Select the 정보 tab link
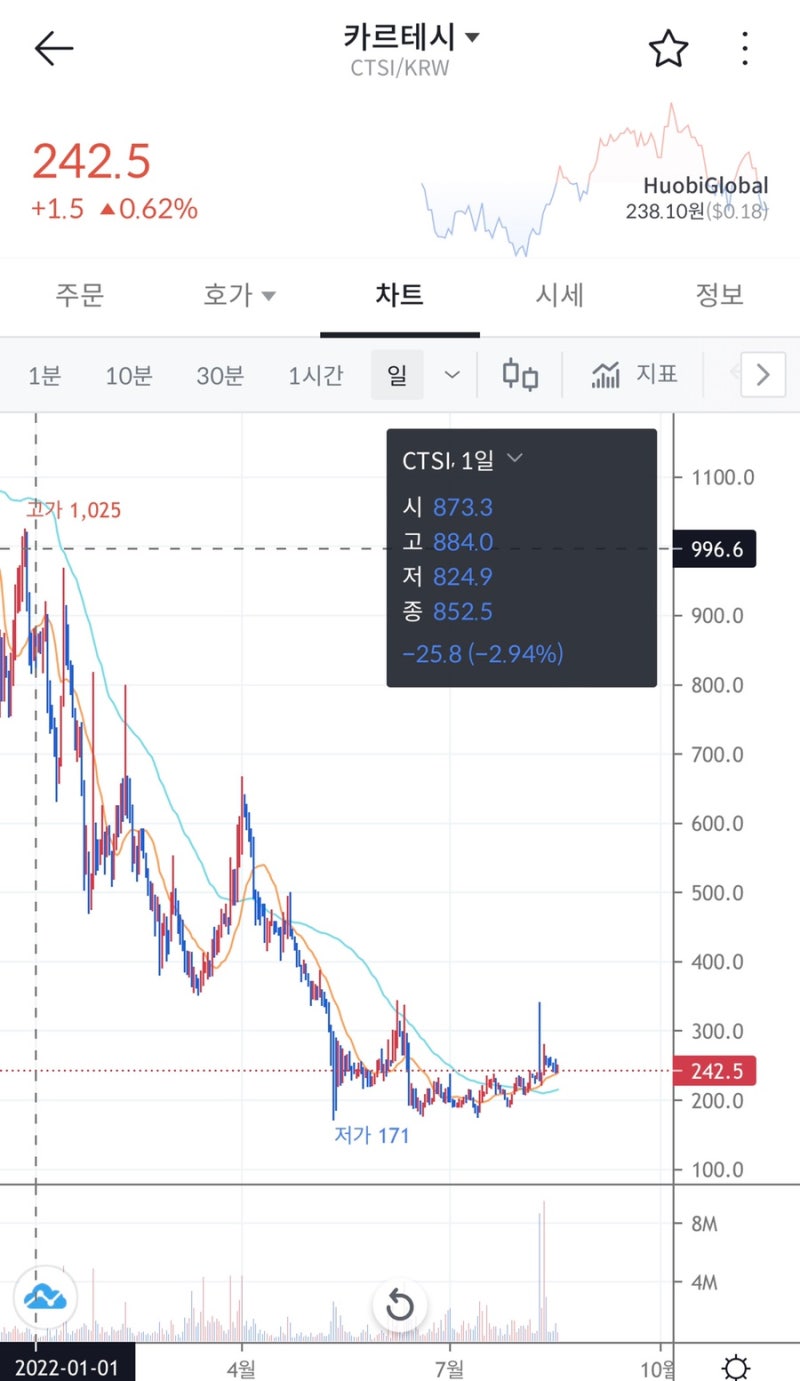Image resolution: width=800 pixels, height=1381 pixels. click(719, 295)
